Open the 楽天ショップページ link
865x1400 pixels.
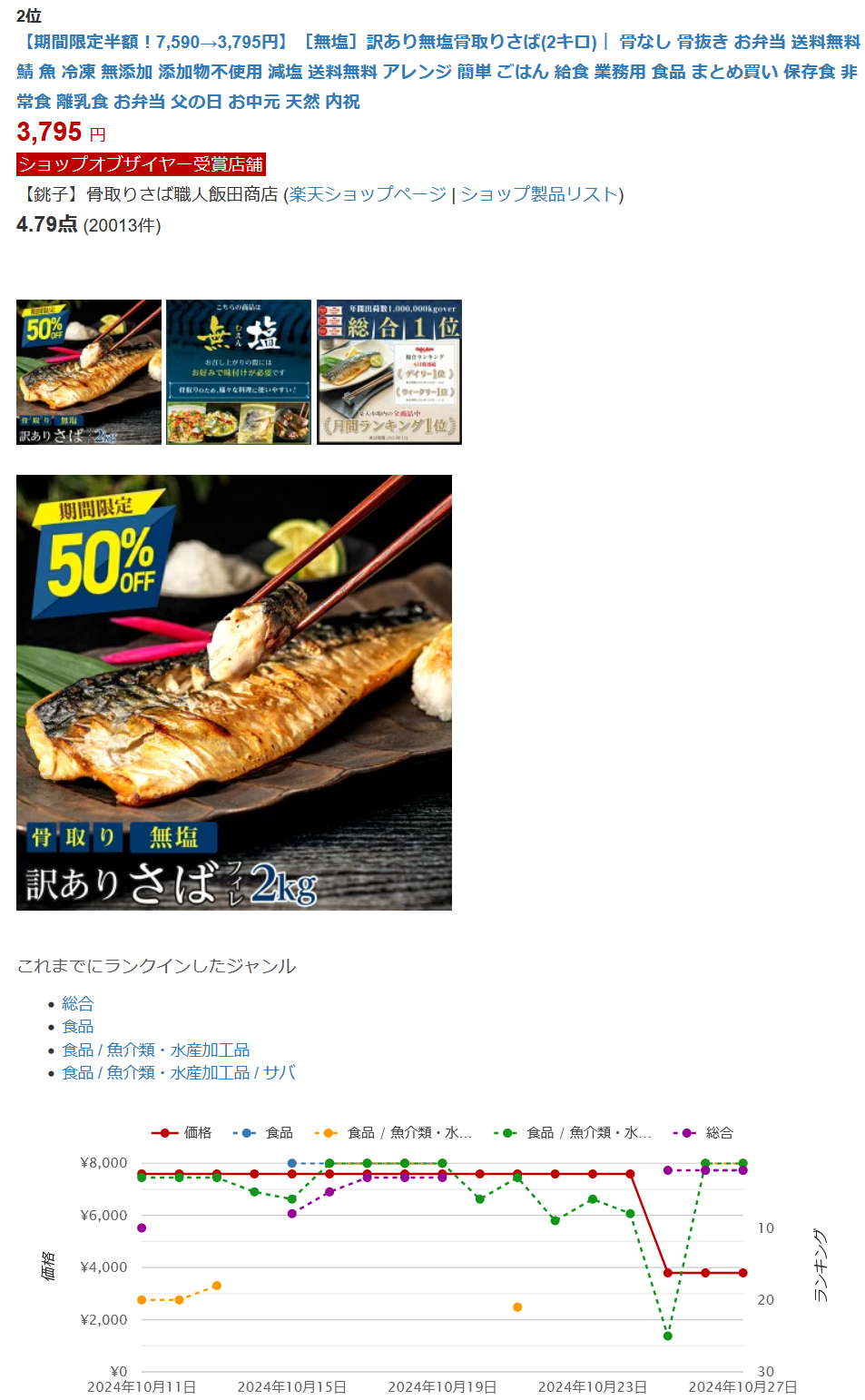point(368,194)
